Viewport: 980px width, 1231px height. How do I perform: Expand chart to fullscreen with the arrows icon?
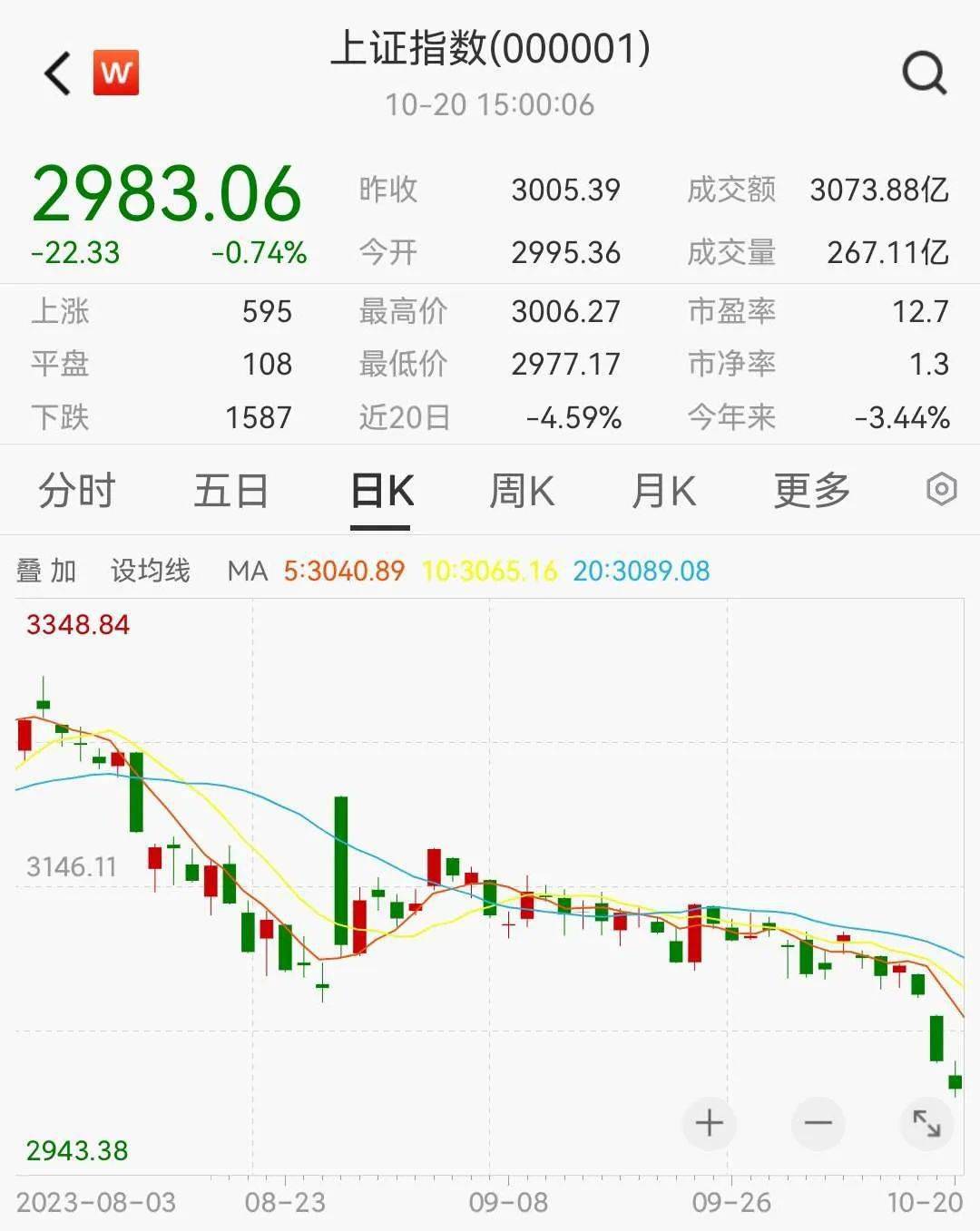click(x=927, y=1123)
